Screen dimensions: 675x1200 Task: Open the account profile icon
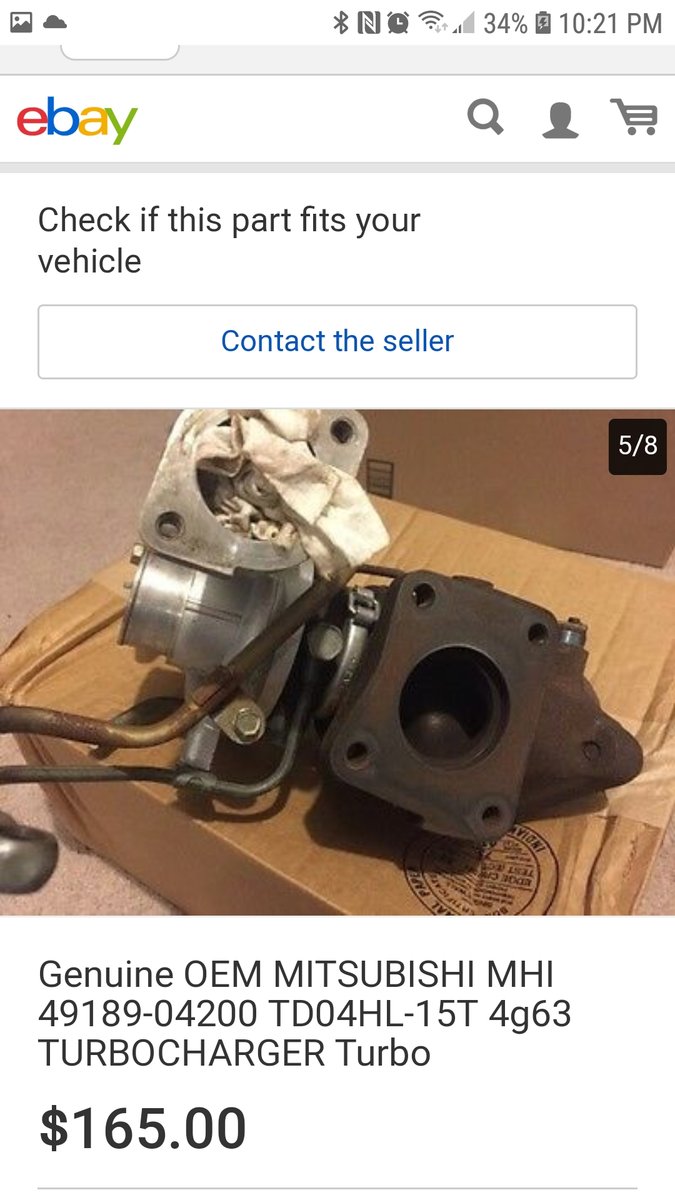[560, 120]
